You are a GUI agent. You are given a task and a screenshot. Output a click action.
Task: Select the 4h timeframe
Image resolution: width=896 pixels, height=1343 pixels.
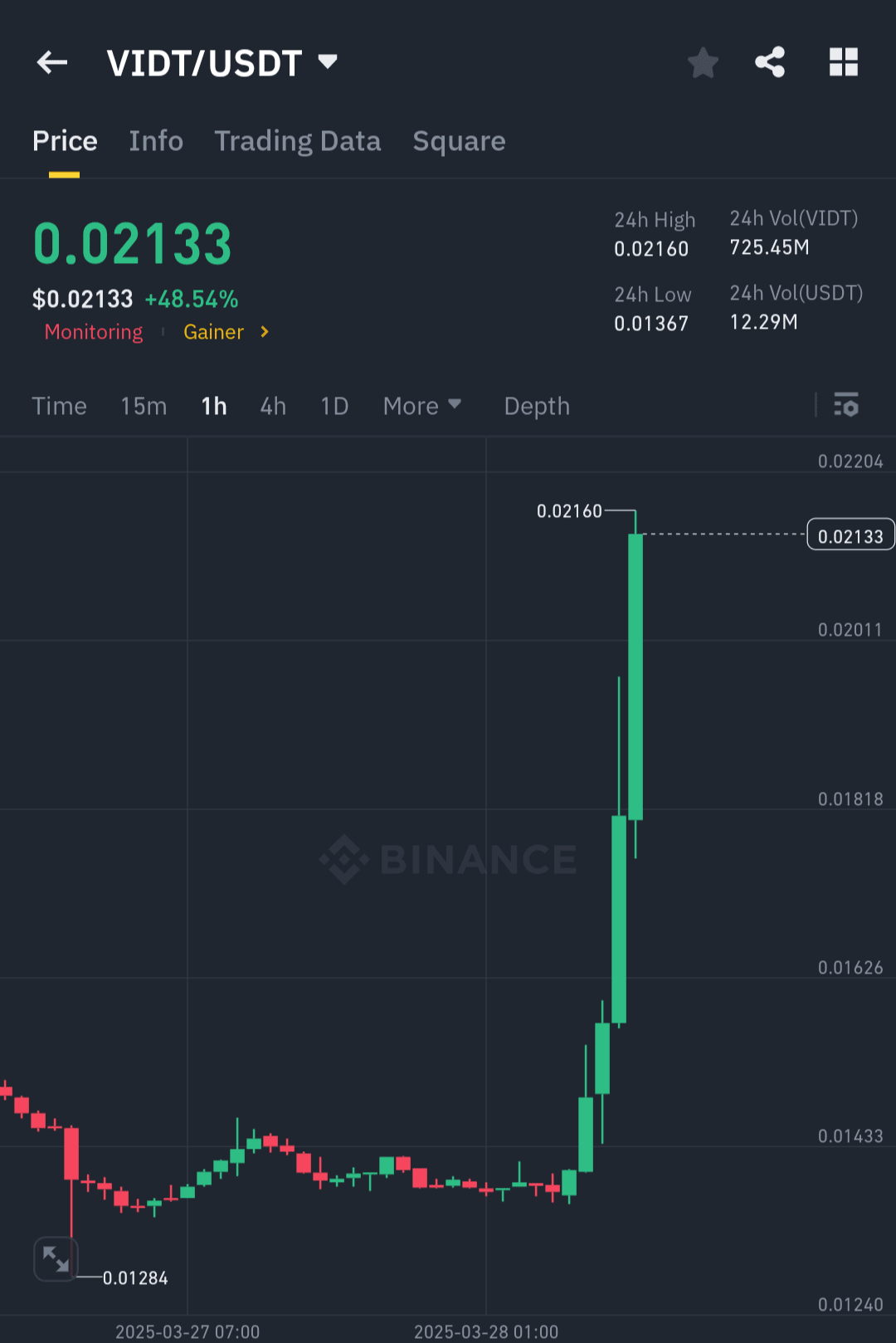[272, 406]
